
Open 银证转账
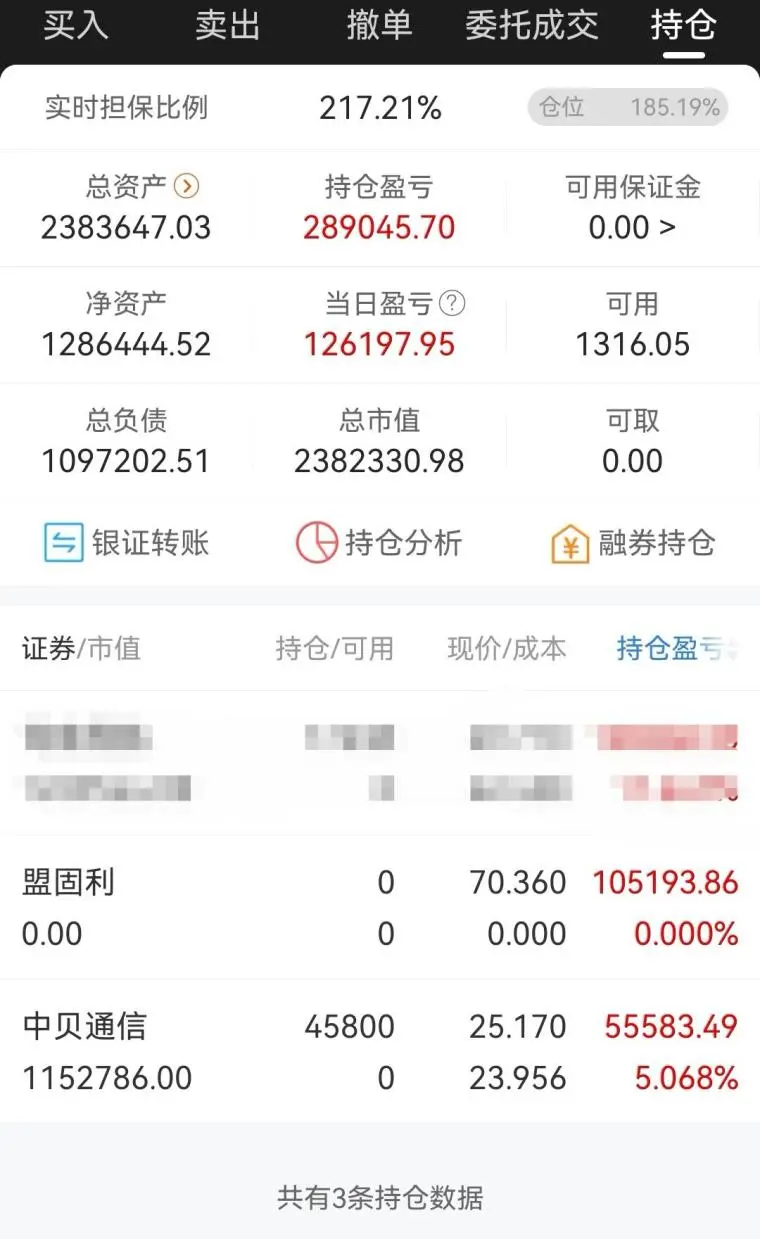pos(127,543)
